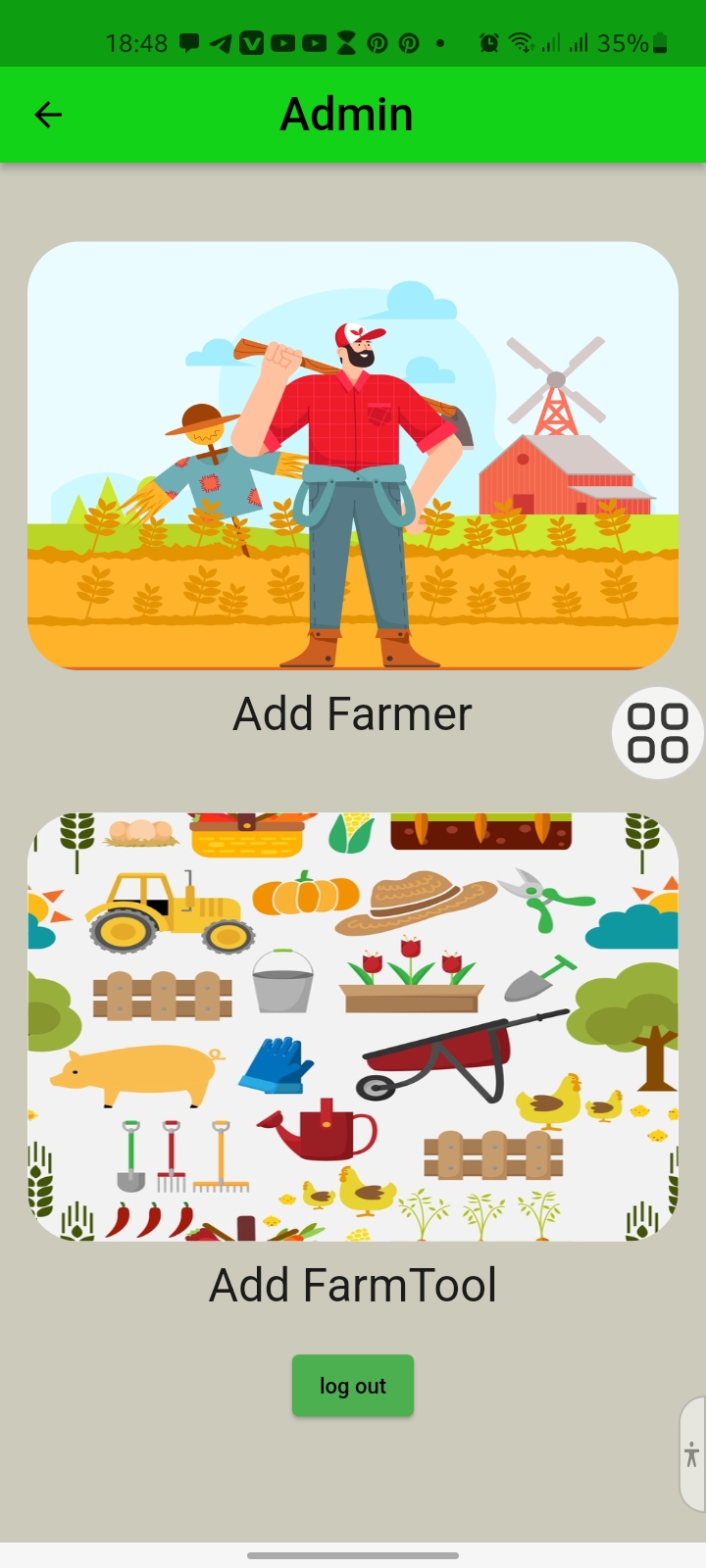The height and width of the screenshot is (1568, 706).
Task: Open the floating four-squares shortcut button
Action: [658, 733]
